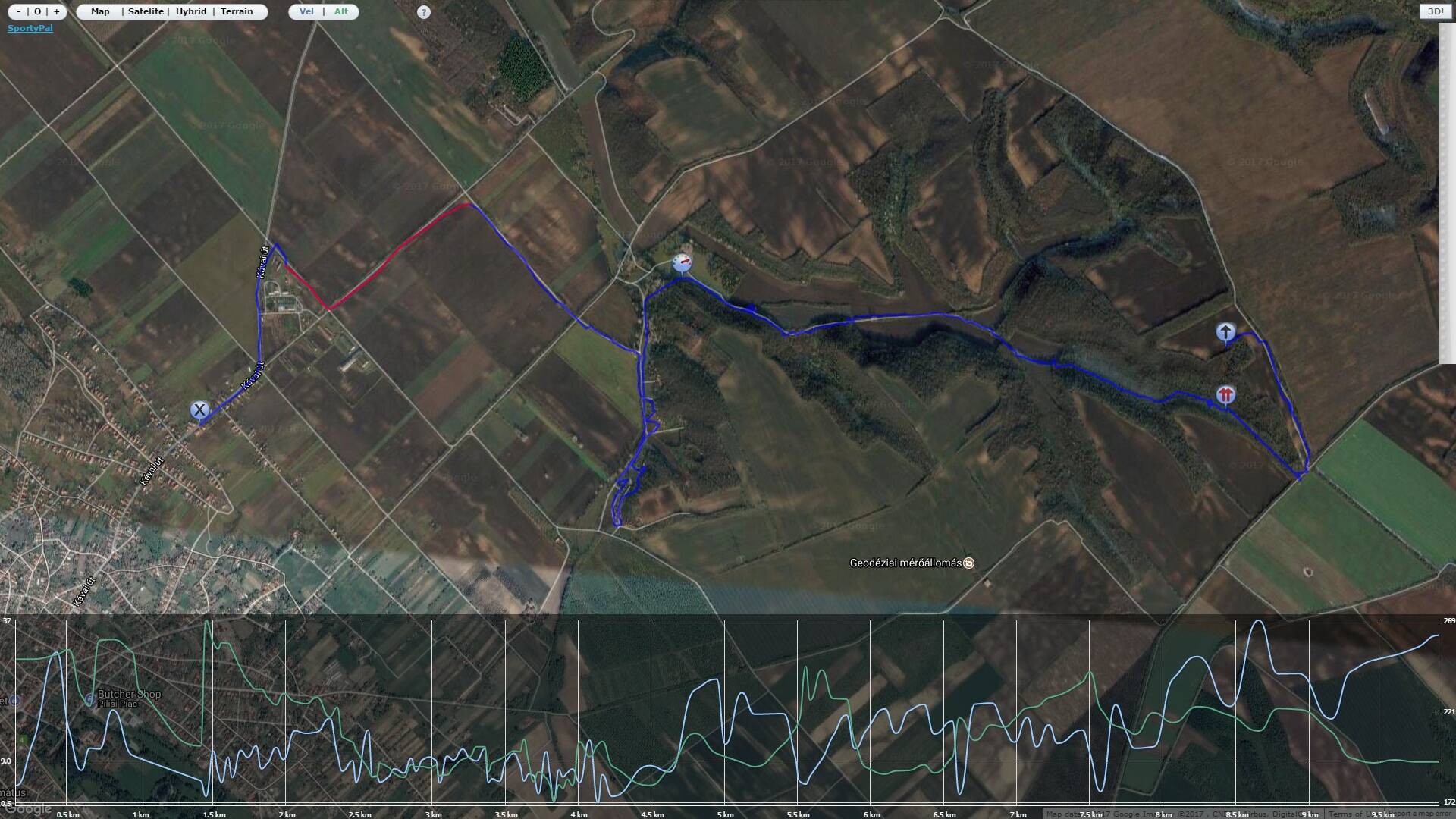Select the Satelite map type
Screen dimensions: 1456x819
(146, 11)
